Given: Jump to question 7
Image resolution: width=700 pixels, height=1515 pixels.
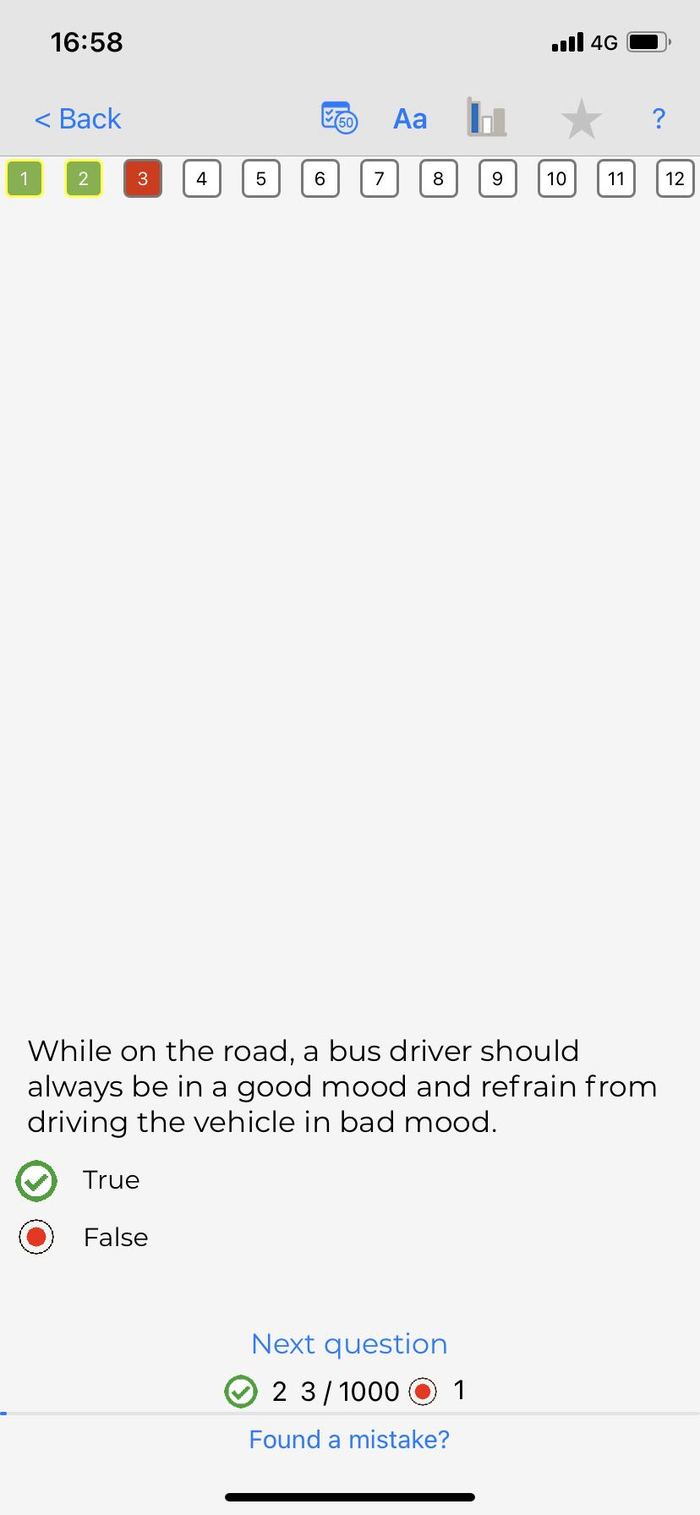Looking at the screenshot, I should tap(379, 179).
